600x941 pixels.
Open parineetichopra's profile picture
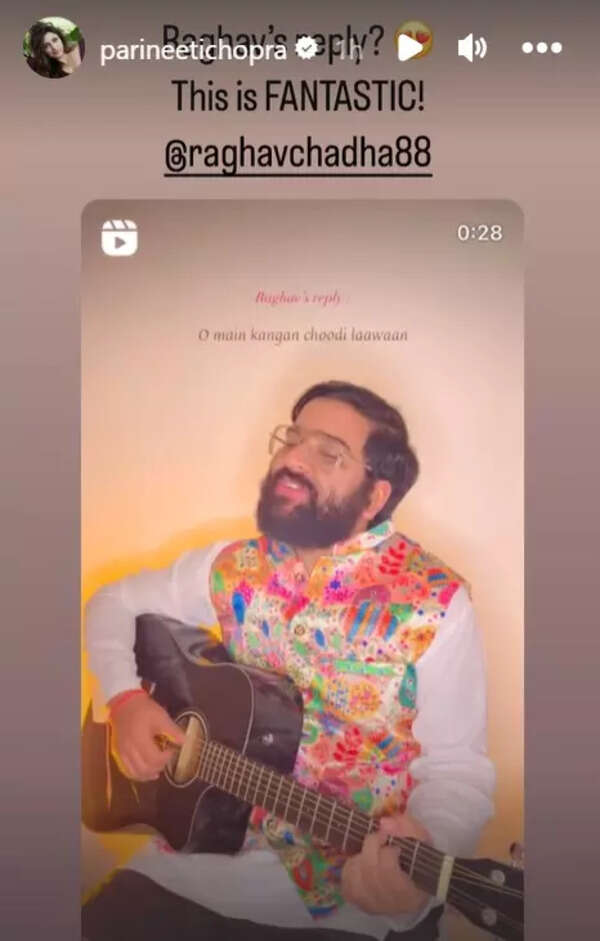(x=53, y=47)
